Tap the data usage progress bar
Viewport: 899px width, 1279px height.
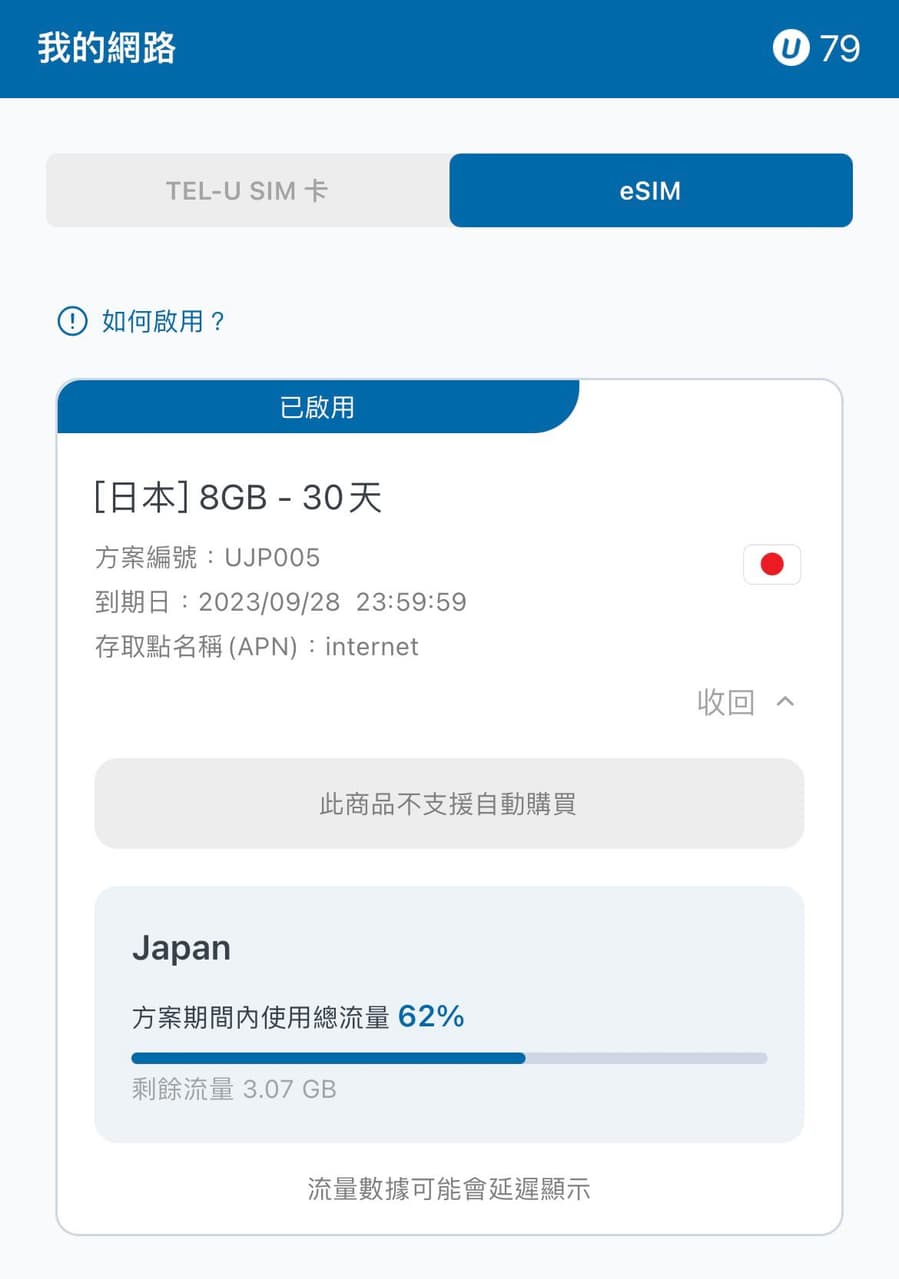tap(449, 1057)
